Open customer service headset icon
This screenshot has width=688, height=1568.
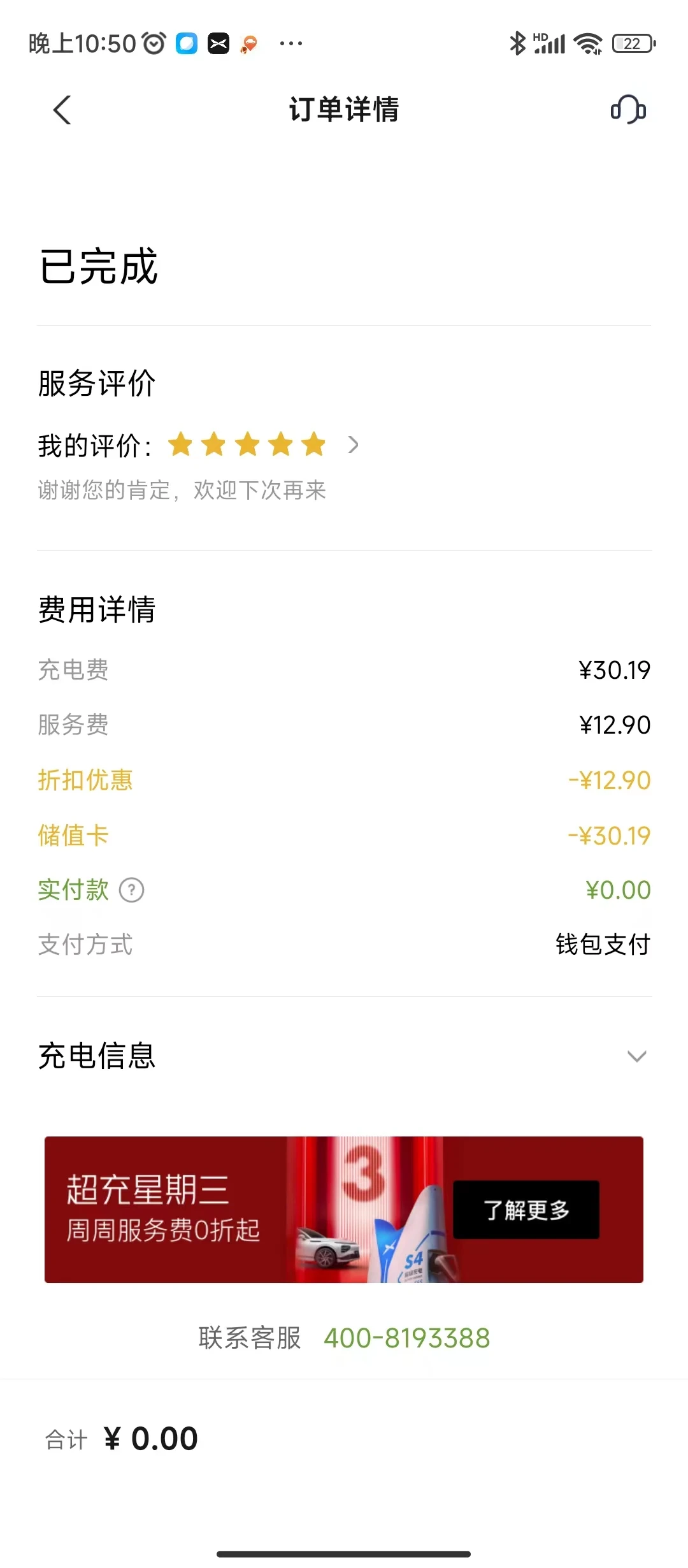628,110
